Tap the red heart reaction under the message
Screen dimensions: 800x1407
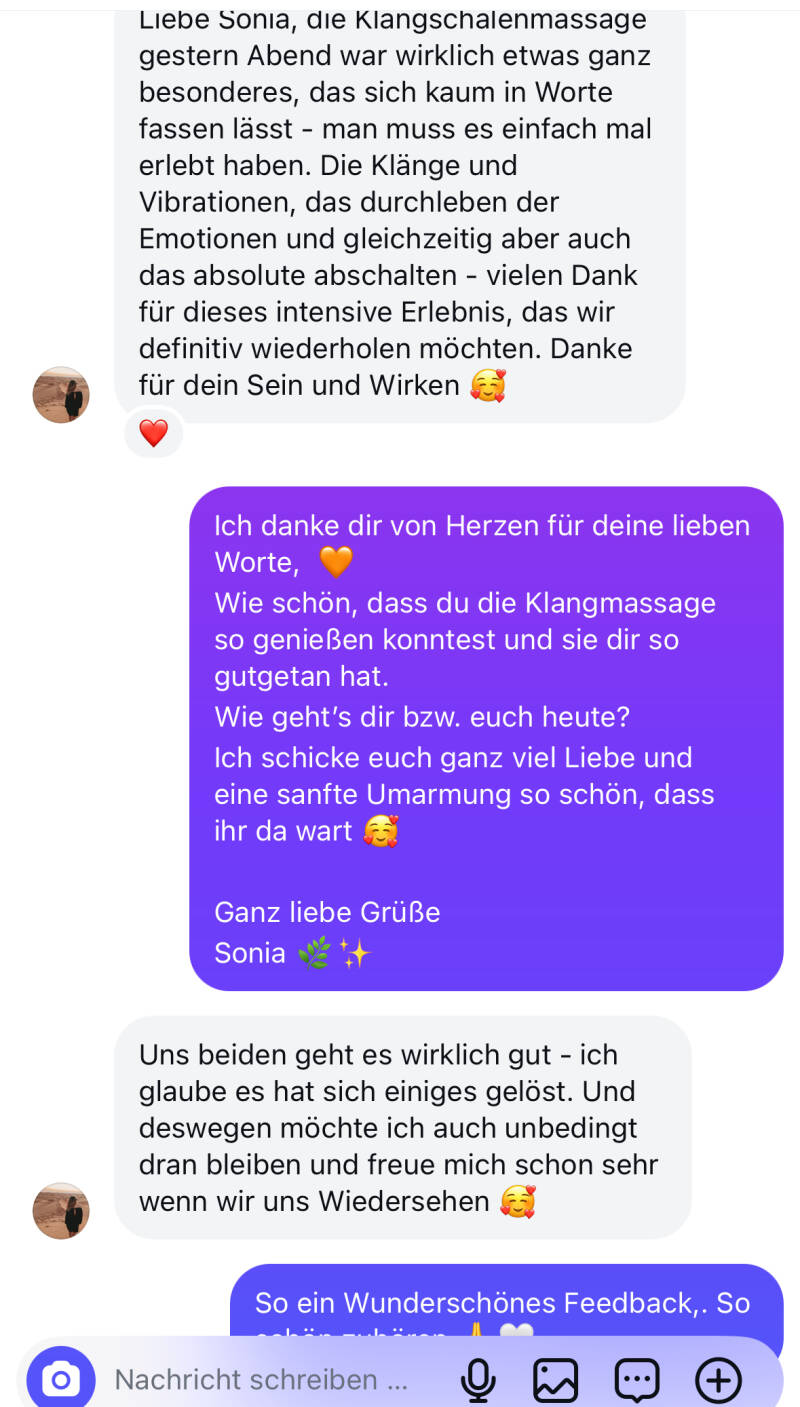click(x=153, y=433)
